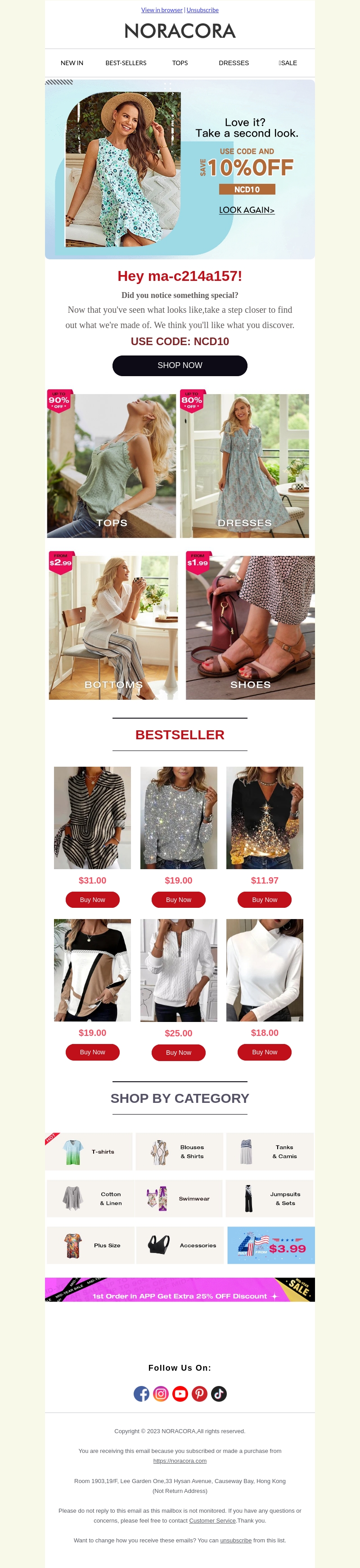Select the T-shirts category
Viewport: 360px width, 1568px height.
pos(89,1152)
